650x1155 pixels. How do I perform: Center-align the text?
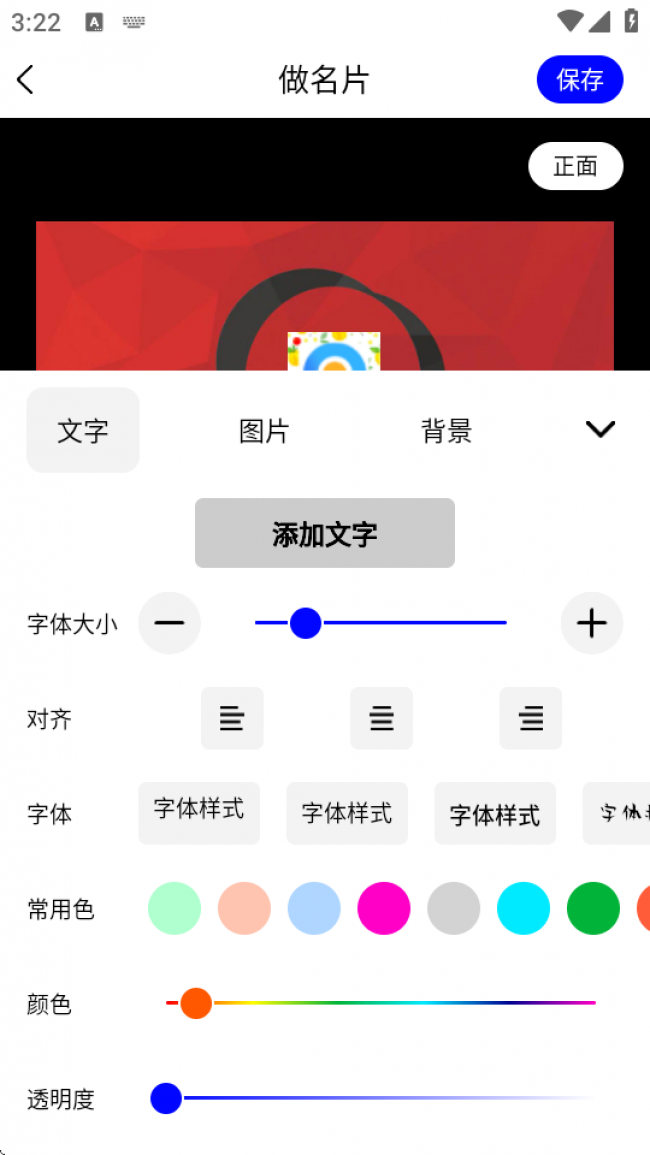pos(381,718)
